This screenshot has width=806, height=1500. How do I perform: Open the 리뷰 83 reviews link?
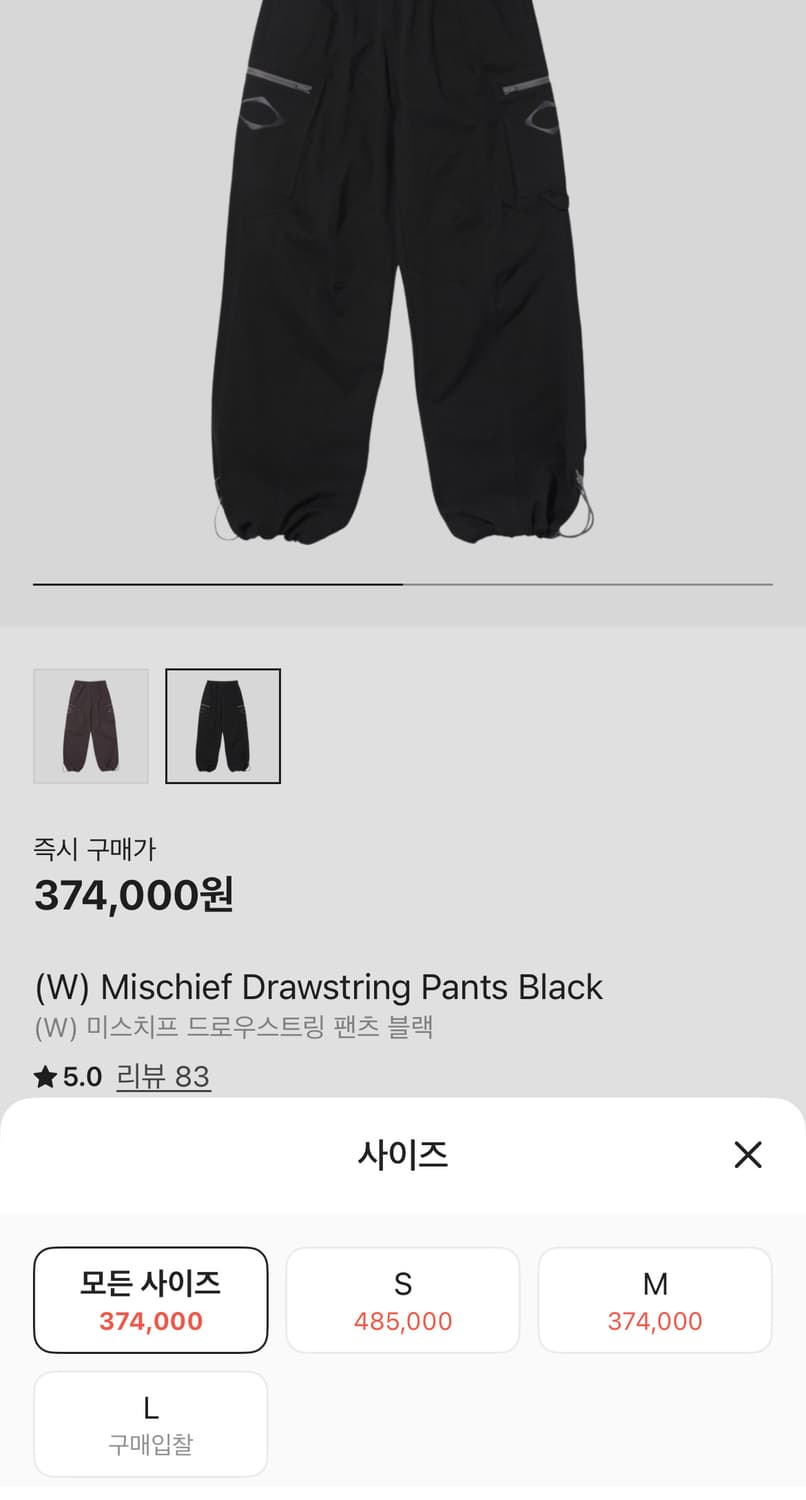click(163, 1077)
